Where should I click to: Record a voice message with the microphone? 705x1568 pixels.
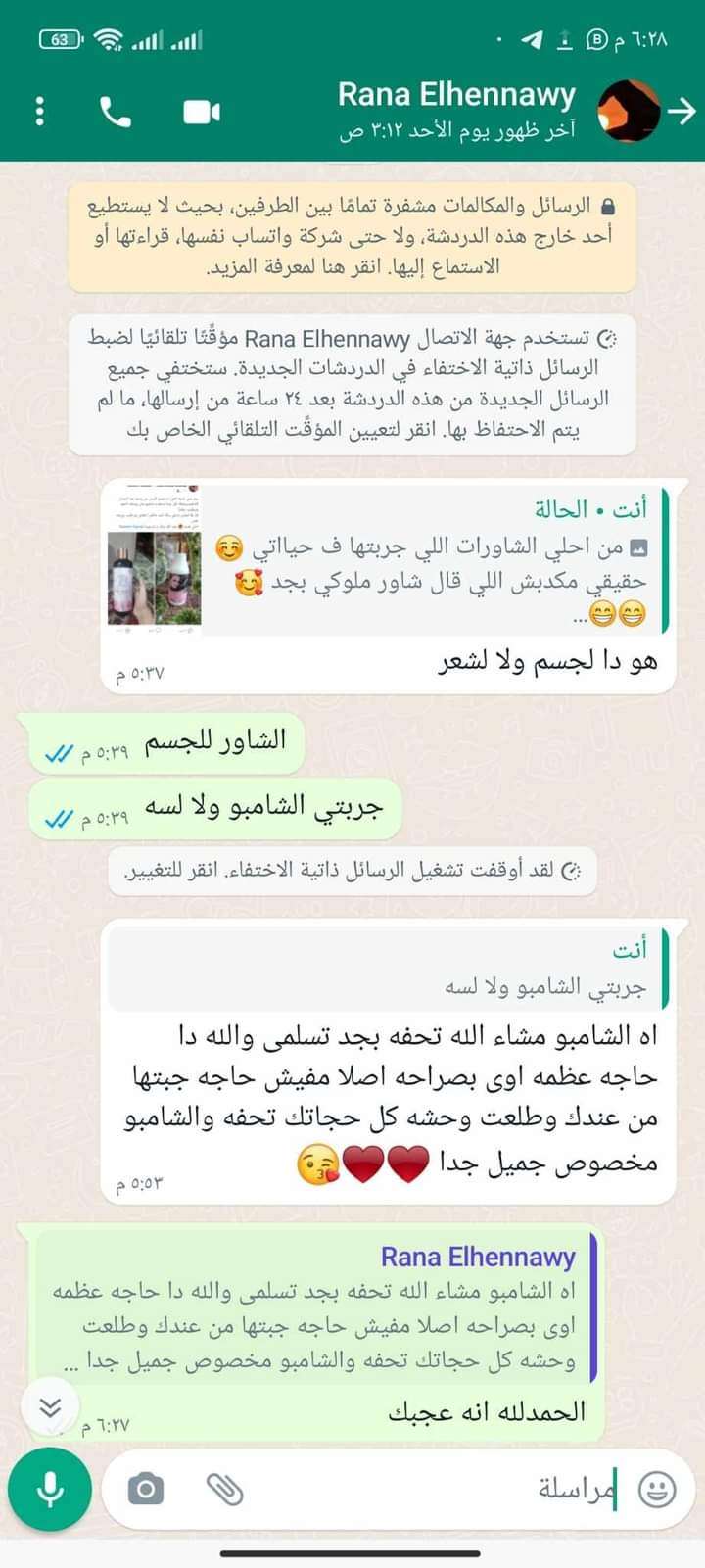point(50,1490)
